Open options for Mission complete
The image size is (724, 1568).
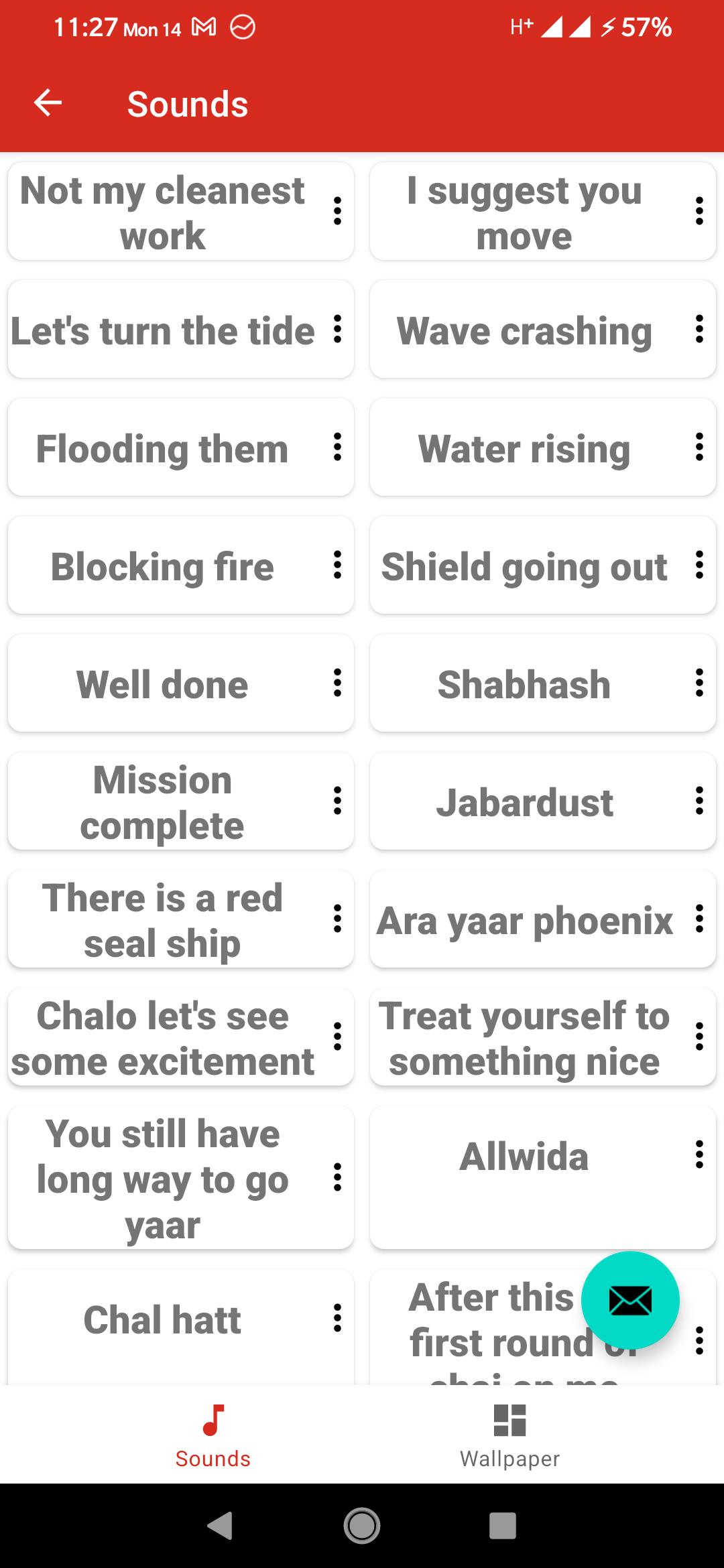(337, 801)
